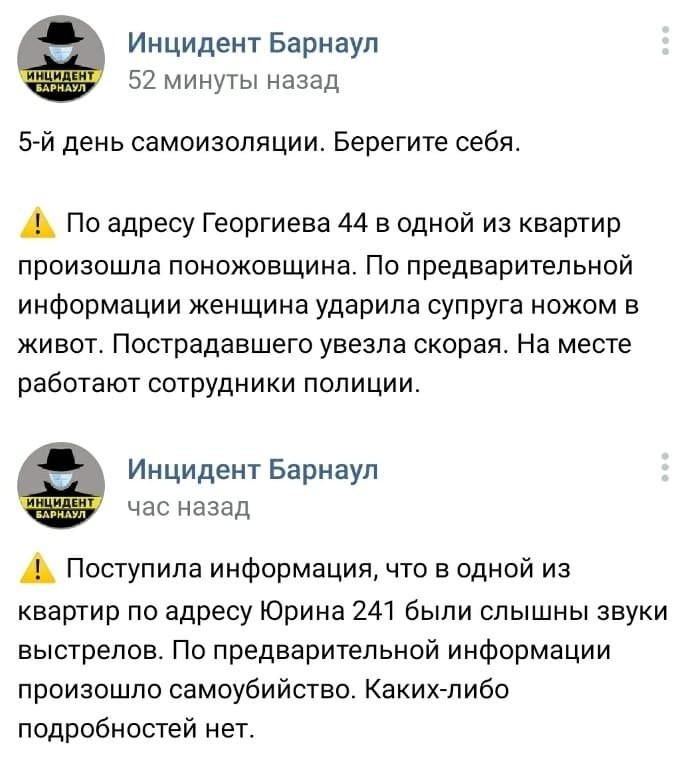Open Инцидент Барнаул name above Юрина 241 post

pos(254,471)
